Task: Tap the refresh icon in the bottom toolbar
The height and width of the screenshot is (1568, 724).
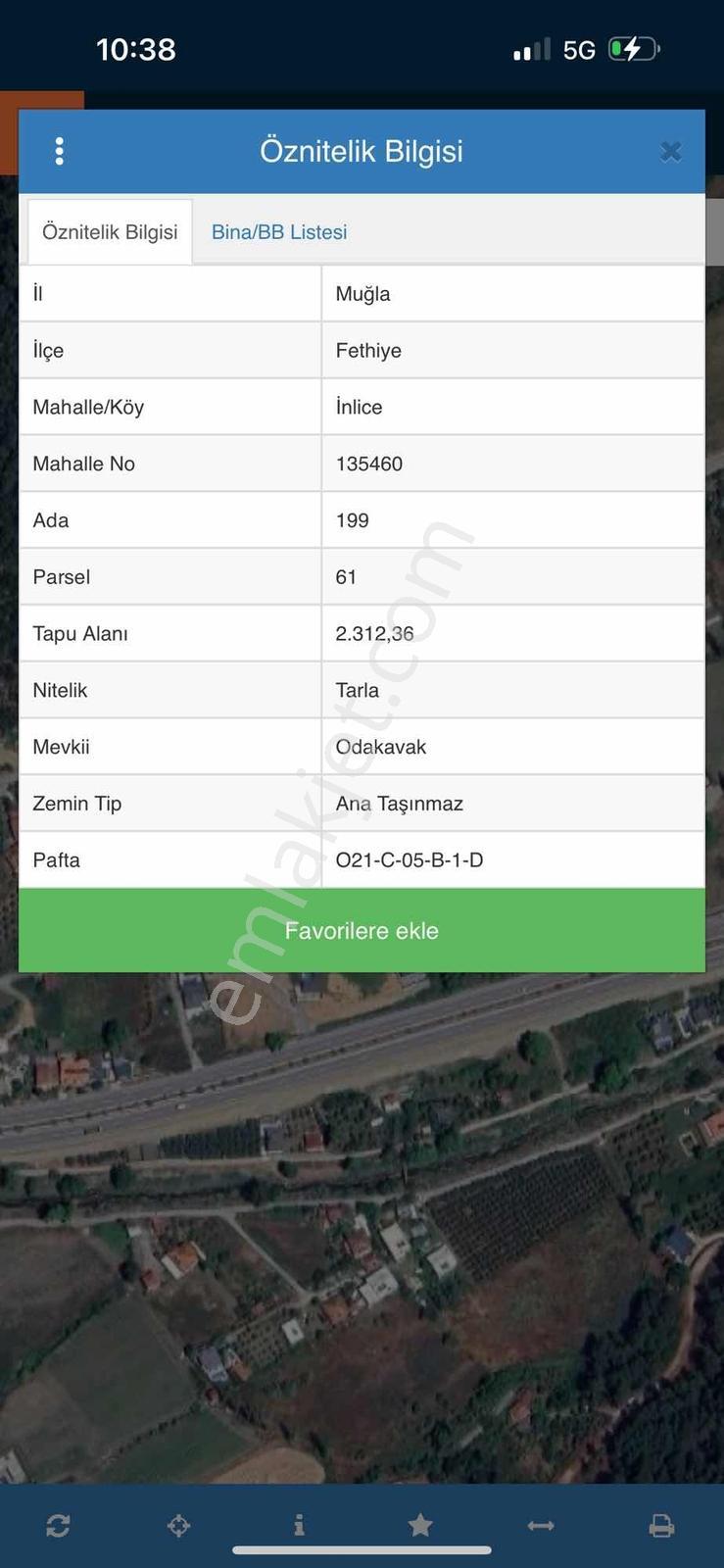Action: tap(58, 1525)
